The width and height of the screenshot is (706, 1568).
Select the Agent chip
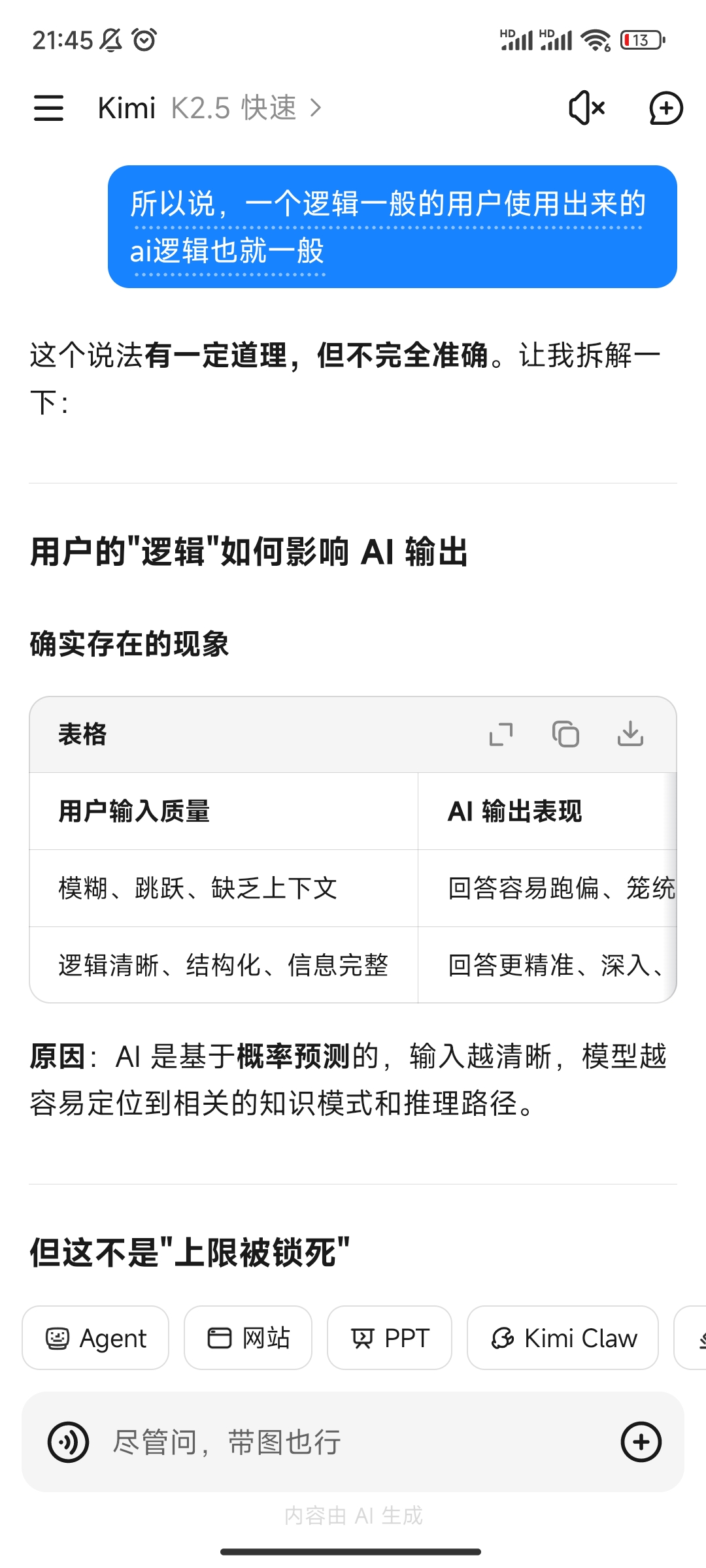coord(96,1338)
